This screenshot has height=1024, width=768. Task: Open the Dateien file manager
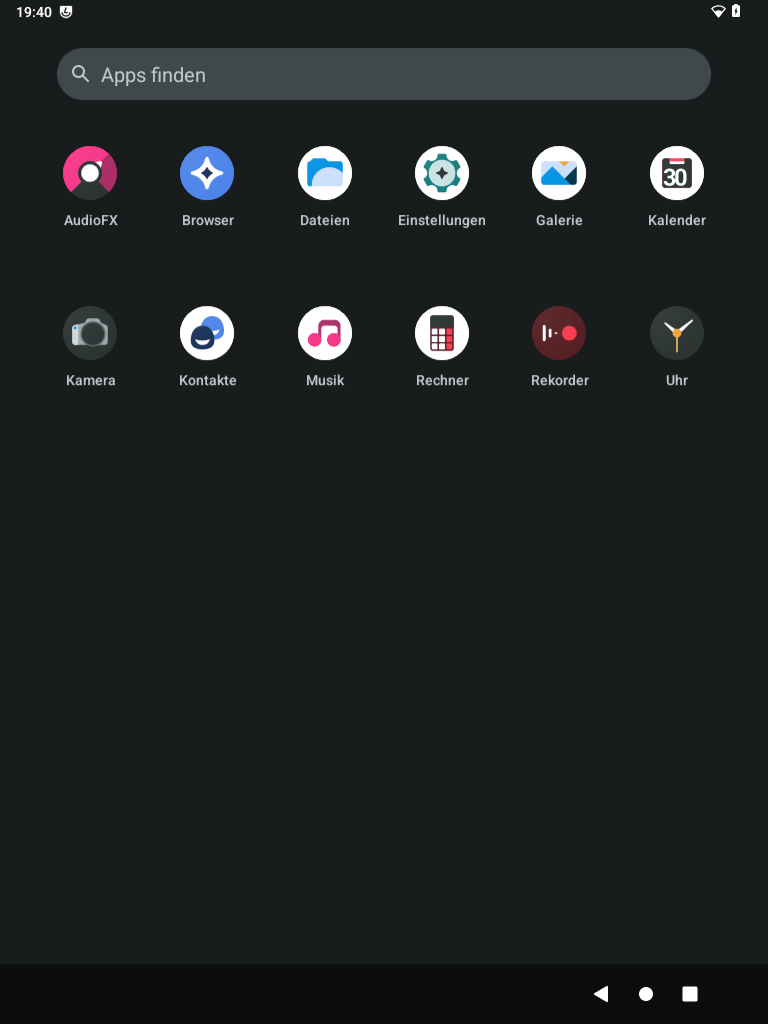[x=325, y=174]
